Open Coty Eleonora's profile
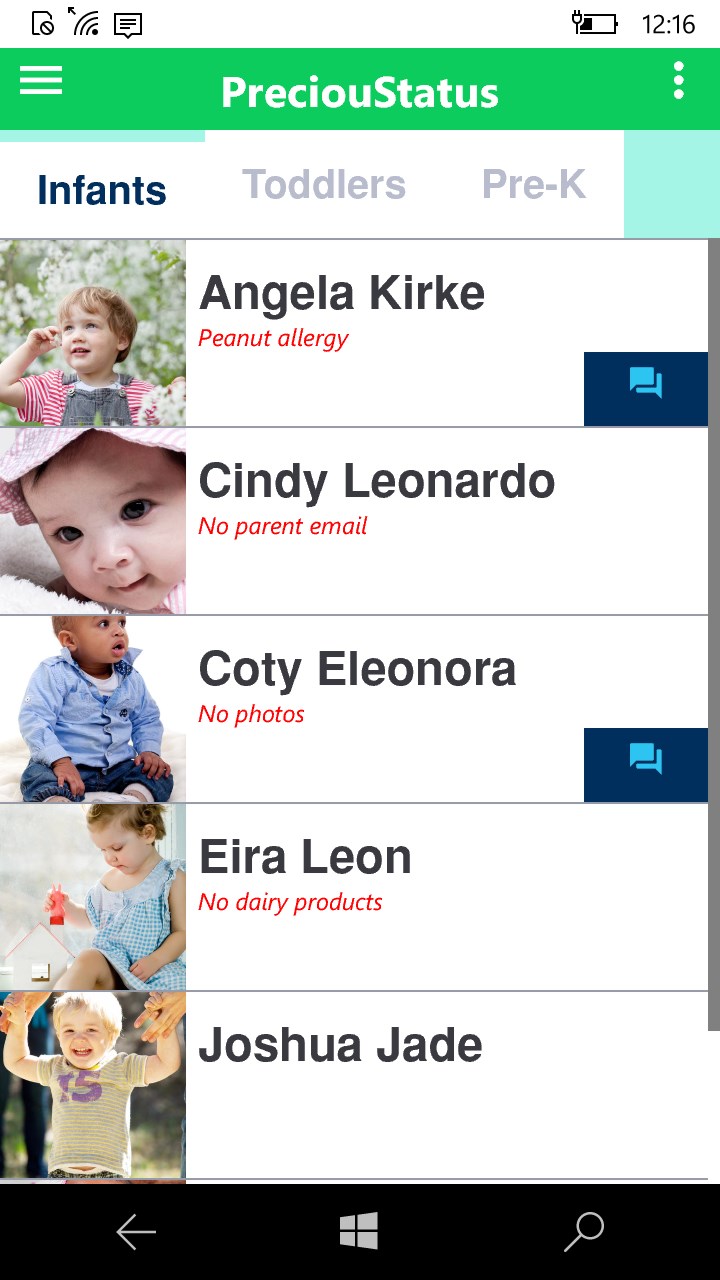Screen dimensions: 720x1280 357,670
